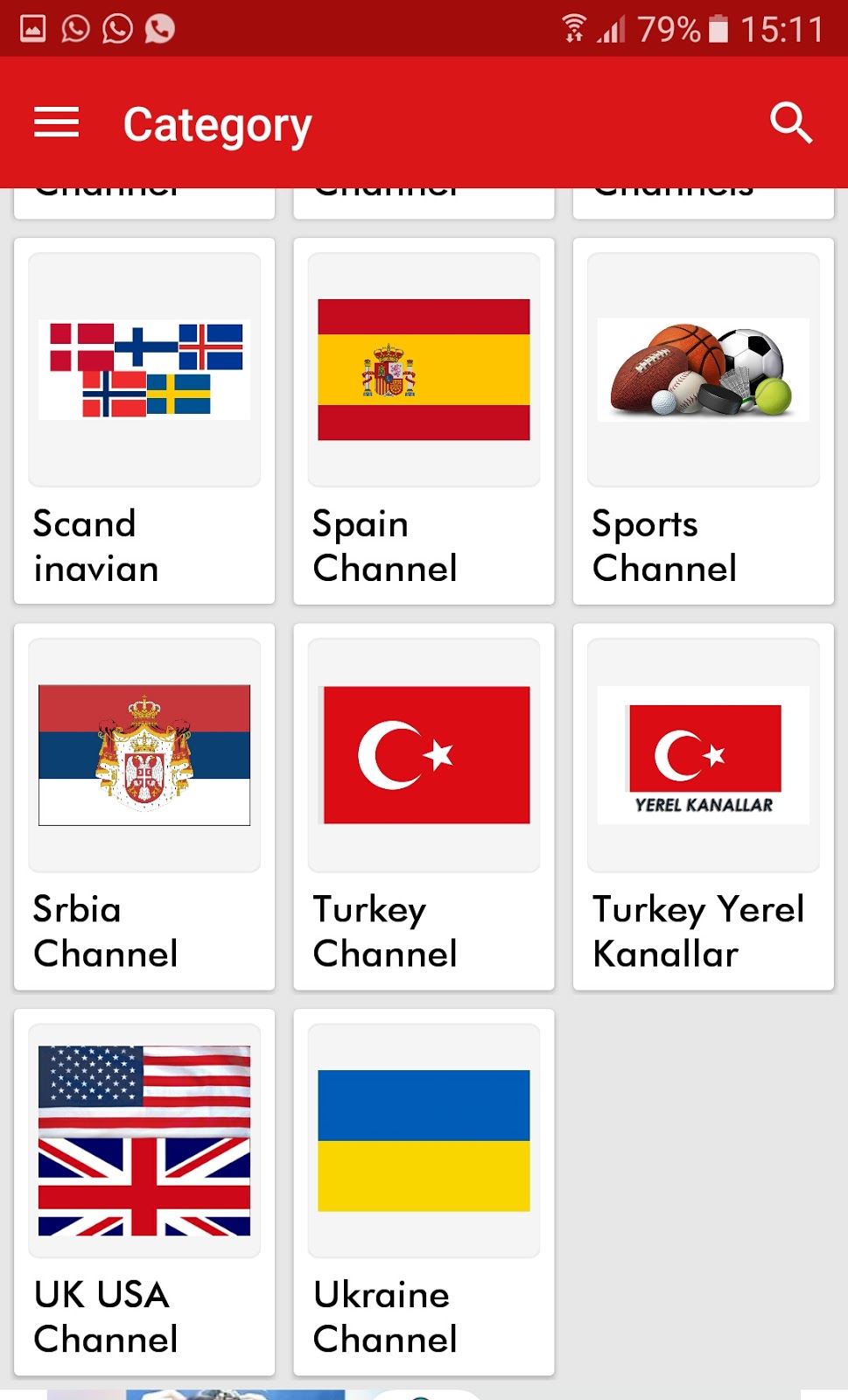Open the search icon
Viewport: 848px width, 1400px height.
click(x=791, y=122)
